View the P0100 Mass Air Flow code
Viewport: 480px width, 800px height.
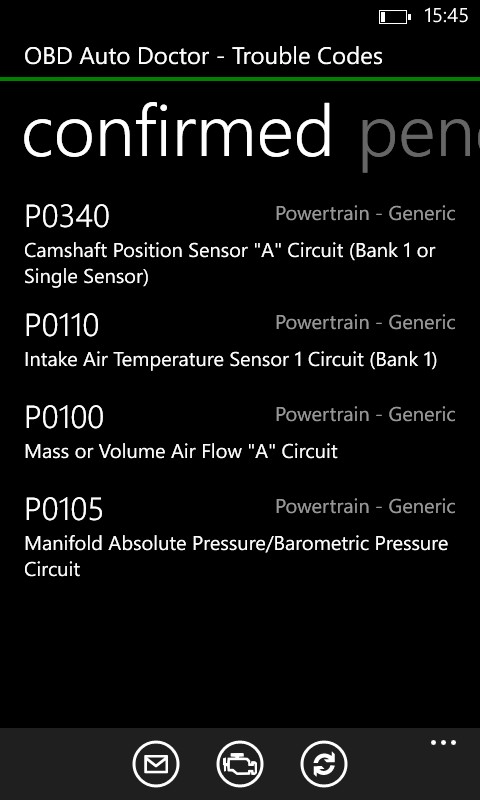(240, 433)
